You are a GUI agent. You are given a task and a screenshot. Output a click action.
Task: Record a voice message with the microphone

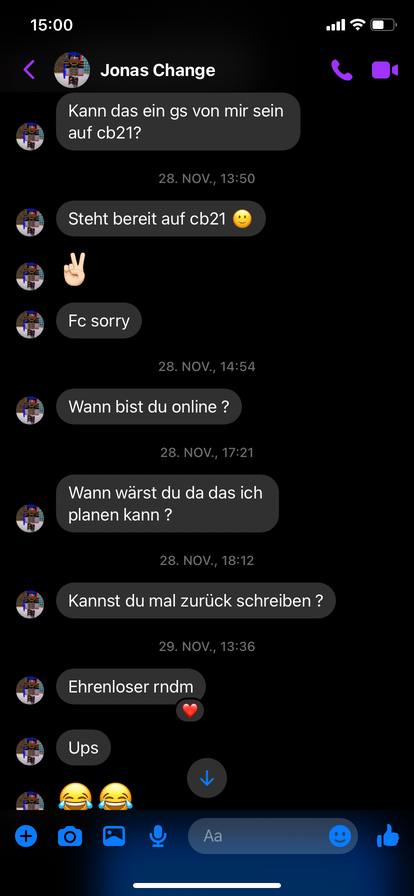[x=158, y=837]
